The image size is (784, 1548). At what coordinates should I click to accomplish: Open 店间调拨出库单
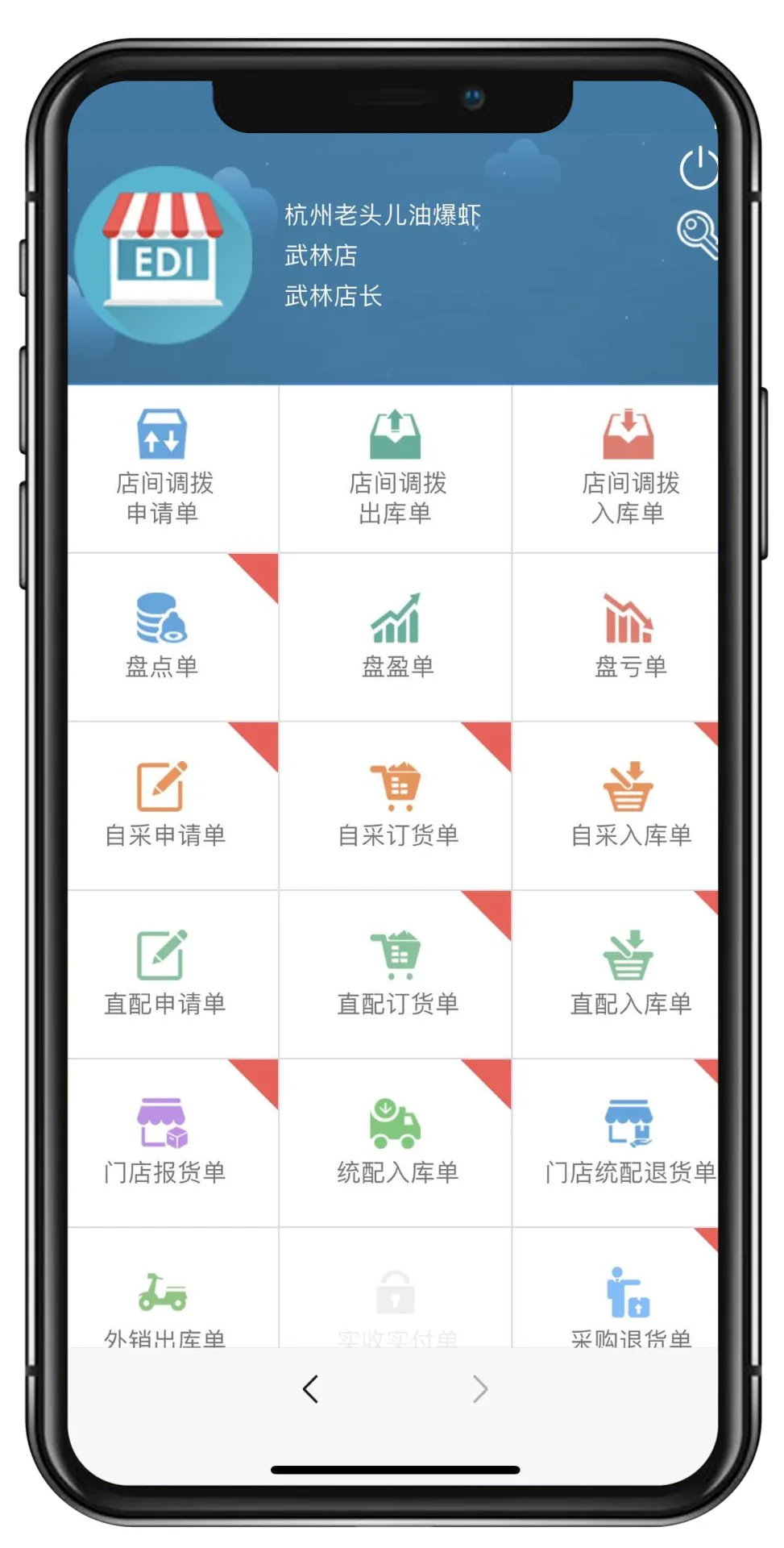click(x=396, y=468)
